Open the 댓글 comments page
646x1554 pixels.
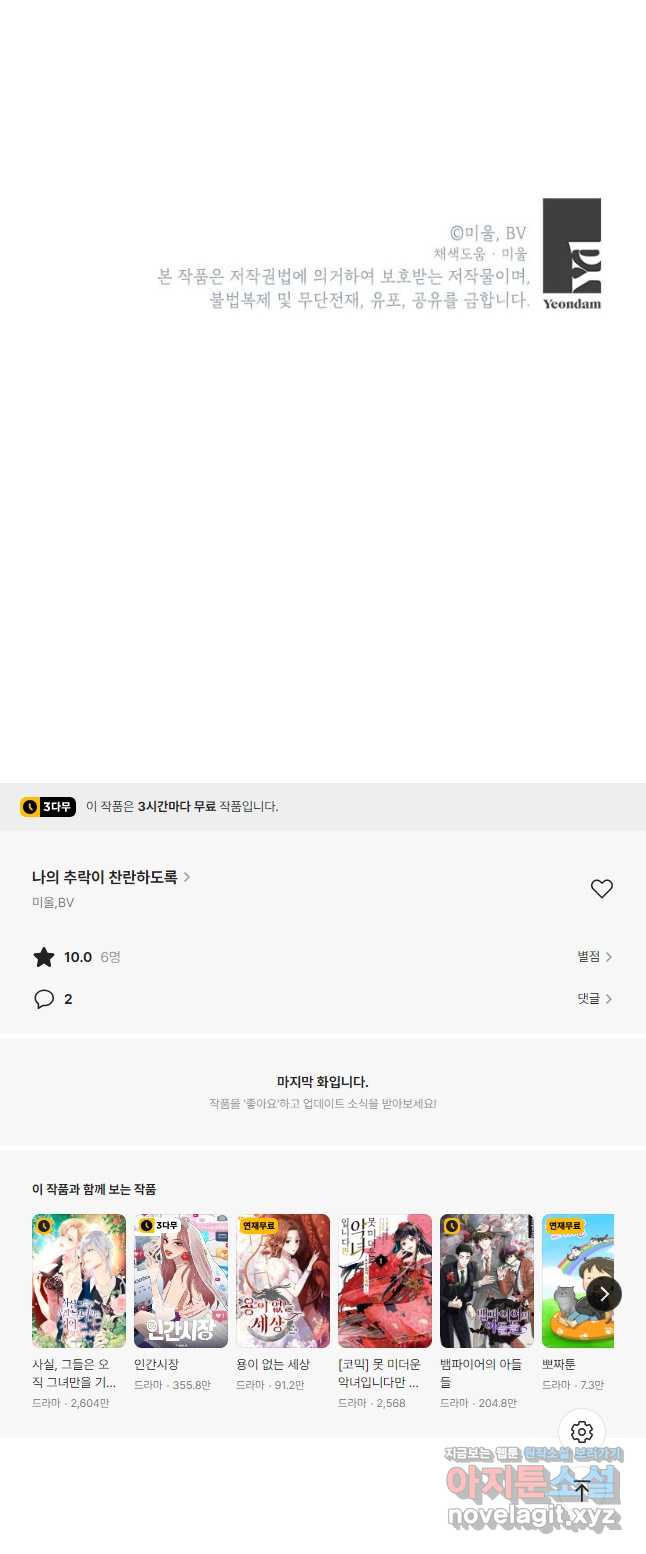click(594, 999)
